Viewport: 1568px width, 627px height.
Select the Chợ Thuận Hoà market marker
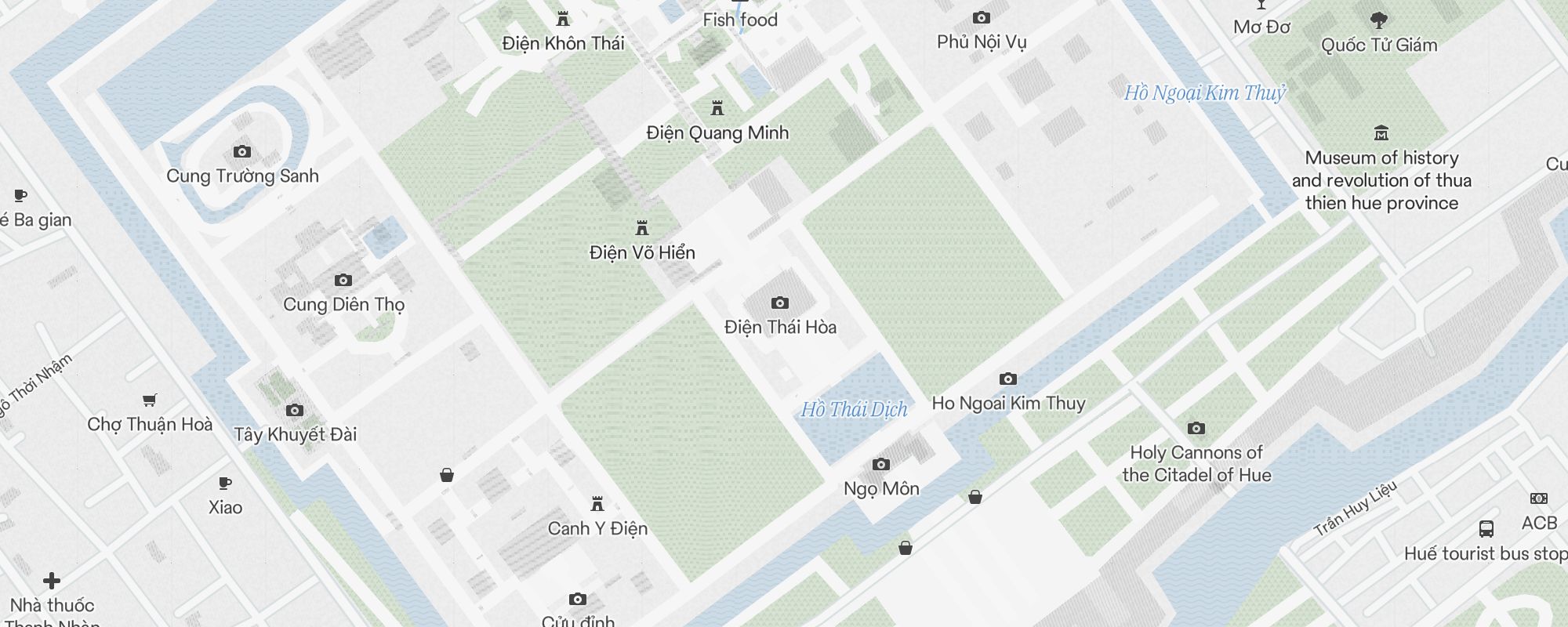[150, 400]
